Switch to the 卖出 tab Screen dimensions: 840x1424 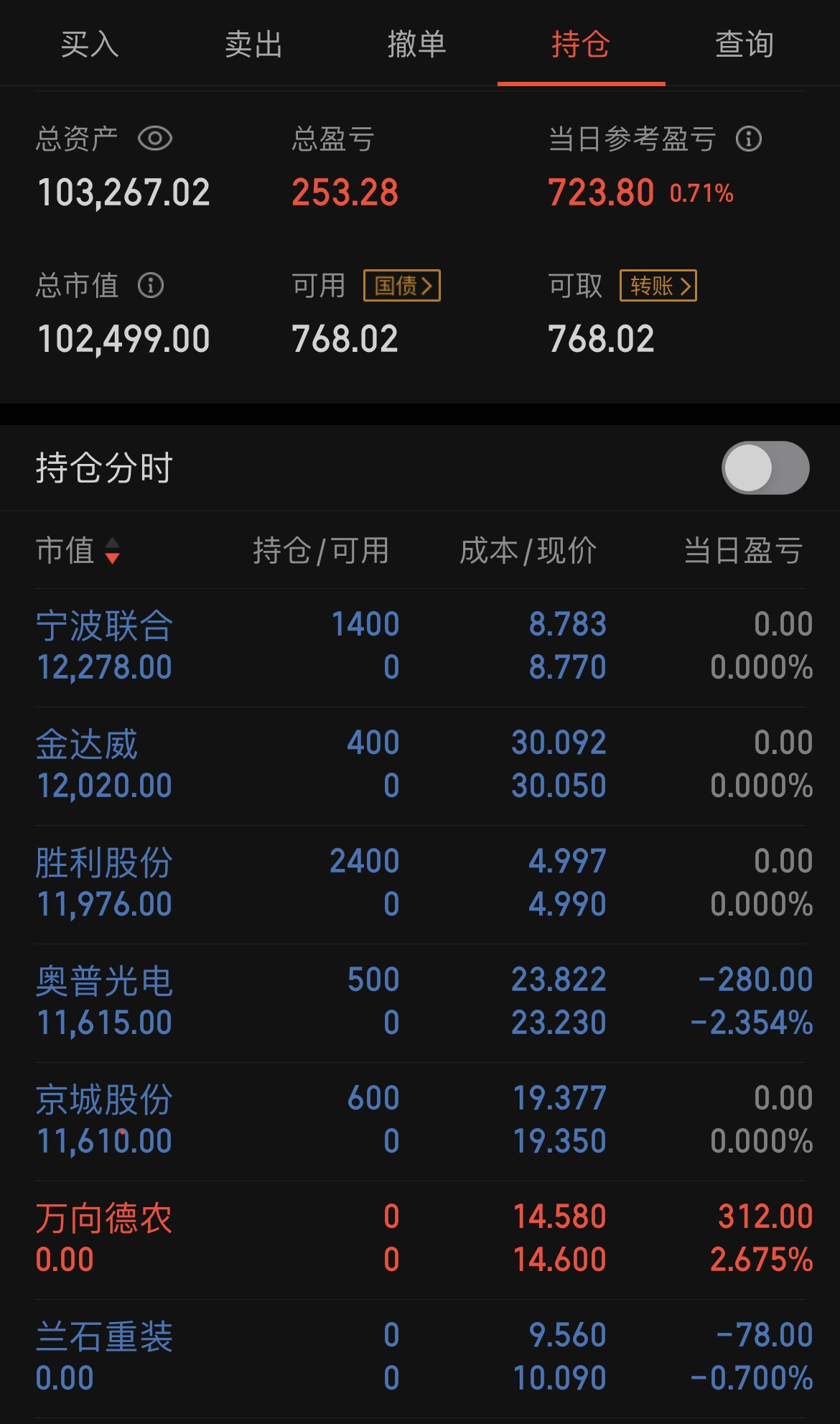click(x=253, y=45)
